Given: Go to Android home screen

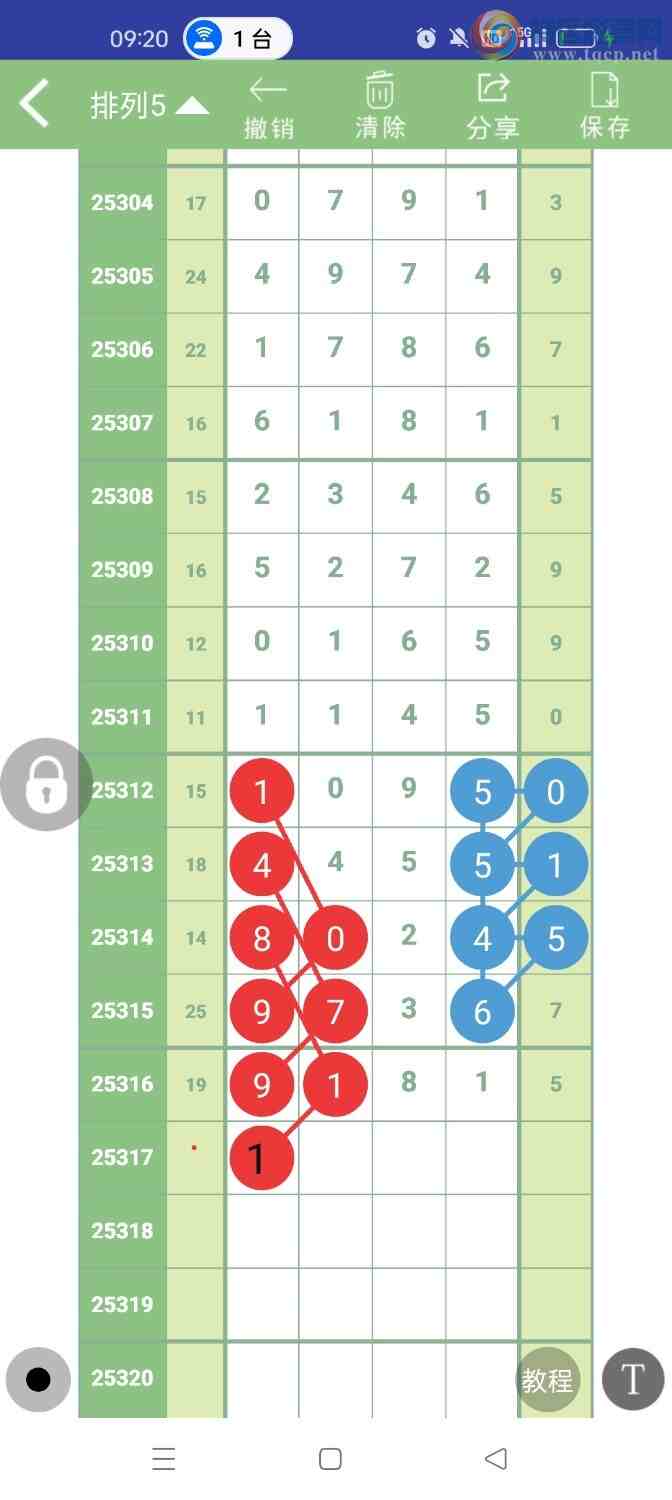Looking at the screenshot, I should pyautogui.click(x=331, y=1459).
